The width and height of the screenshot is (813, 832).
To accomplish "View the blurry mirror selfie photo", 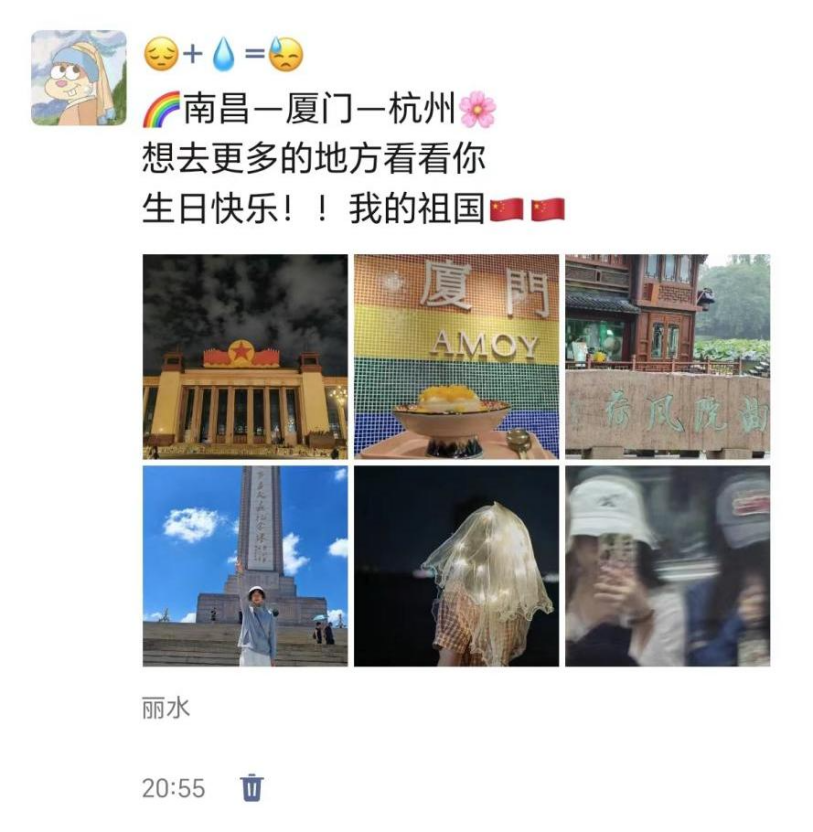I will point(667,566).
